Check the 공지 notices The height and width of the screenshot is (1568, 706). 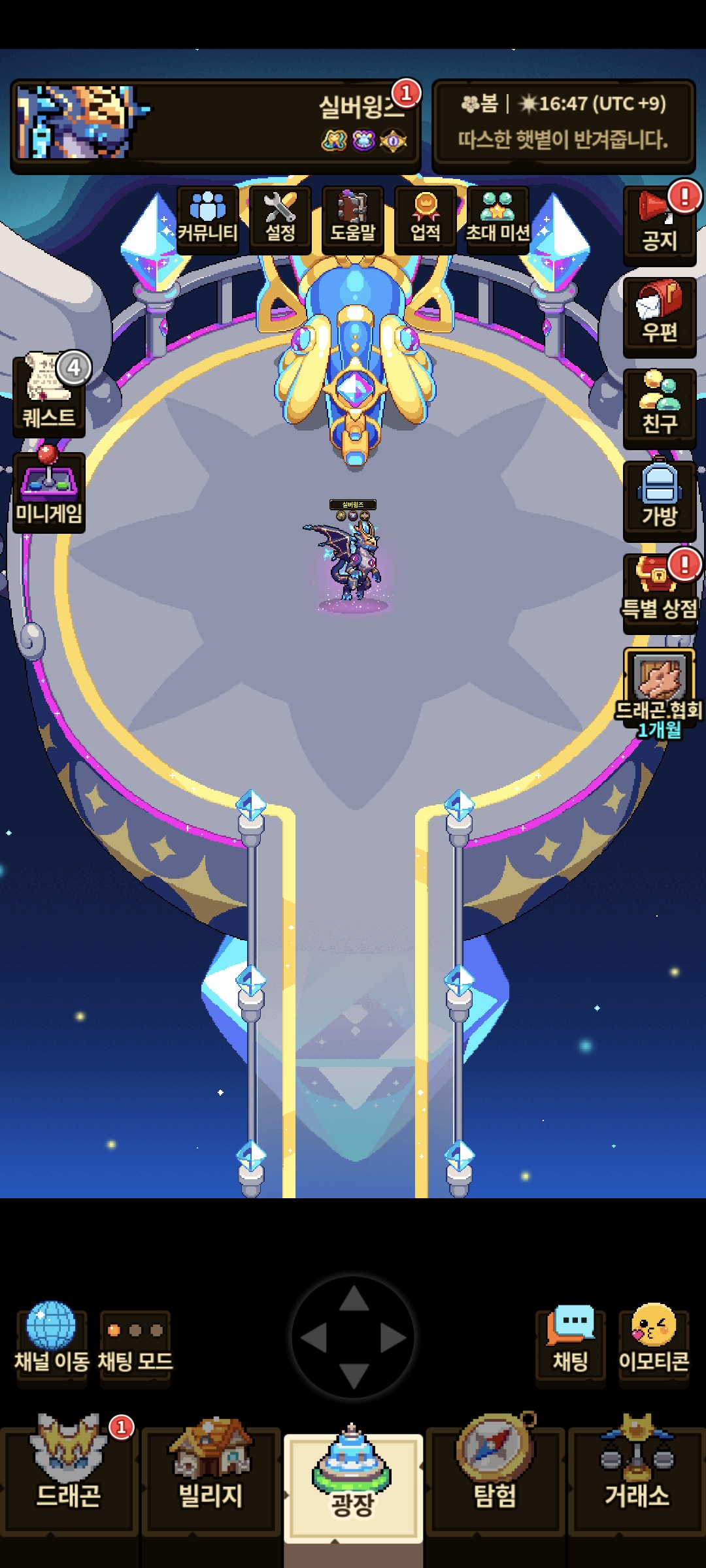[660, 225]
